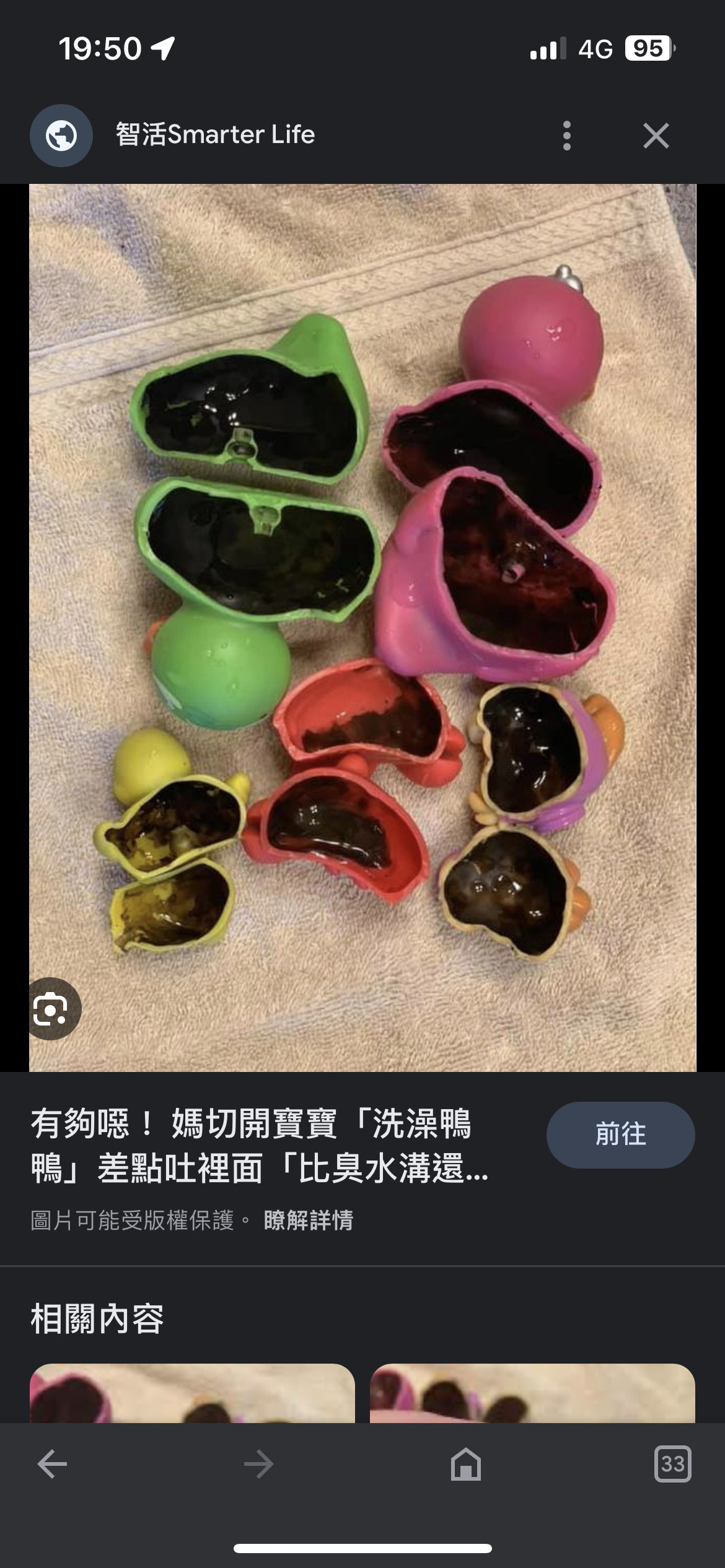Open the tab switcher showing 33 tabs
This screenshot has height=1568, width=725.
coord(672,1464)
